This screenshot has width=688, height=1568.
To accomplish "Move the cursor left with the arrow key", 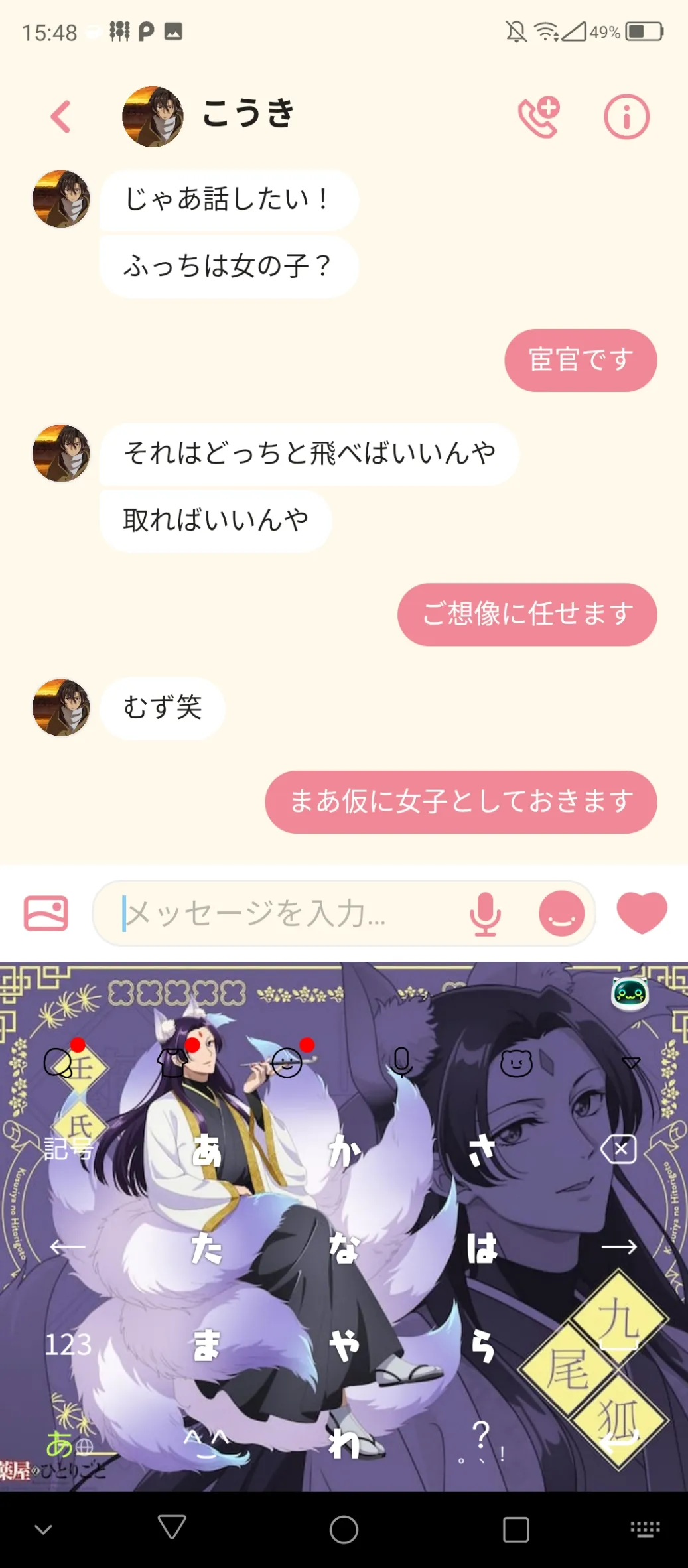I will click(x=68, y=1247).
